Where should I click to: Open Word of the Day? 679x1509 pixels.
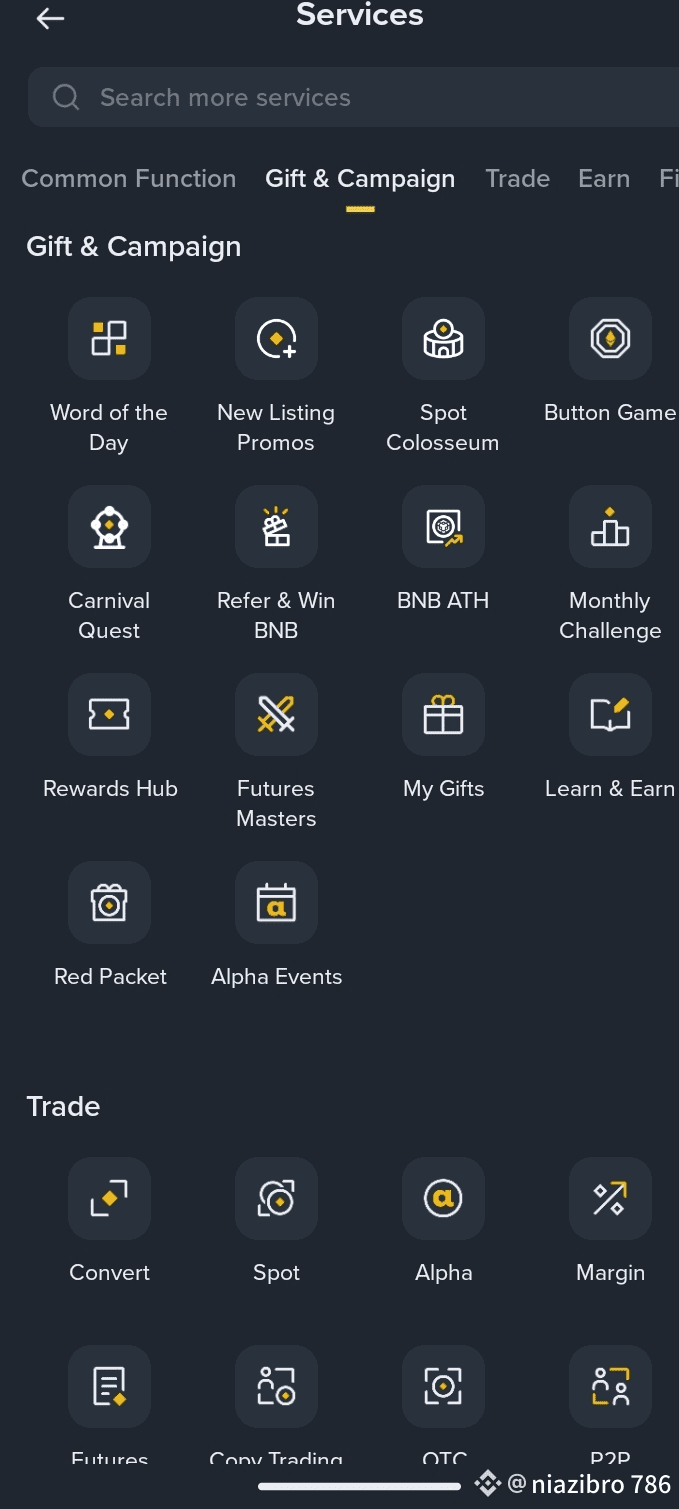point(109,340)
